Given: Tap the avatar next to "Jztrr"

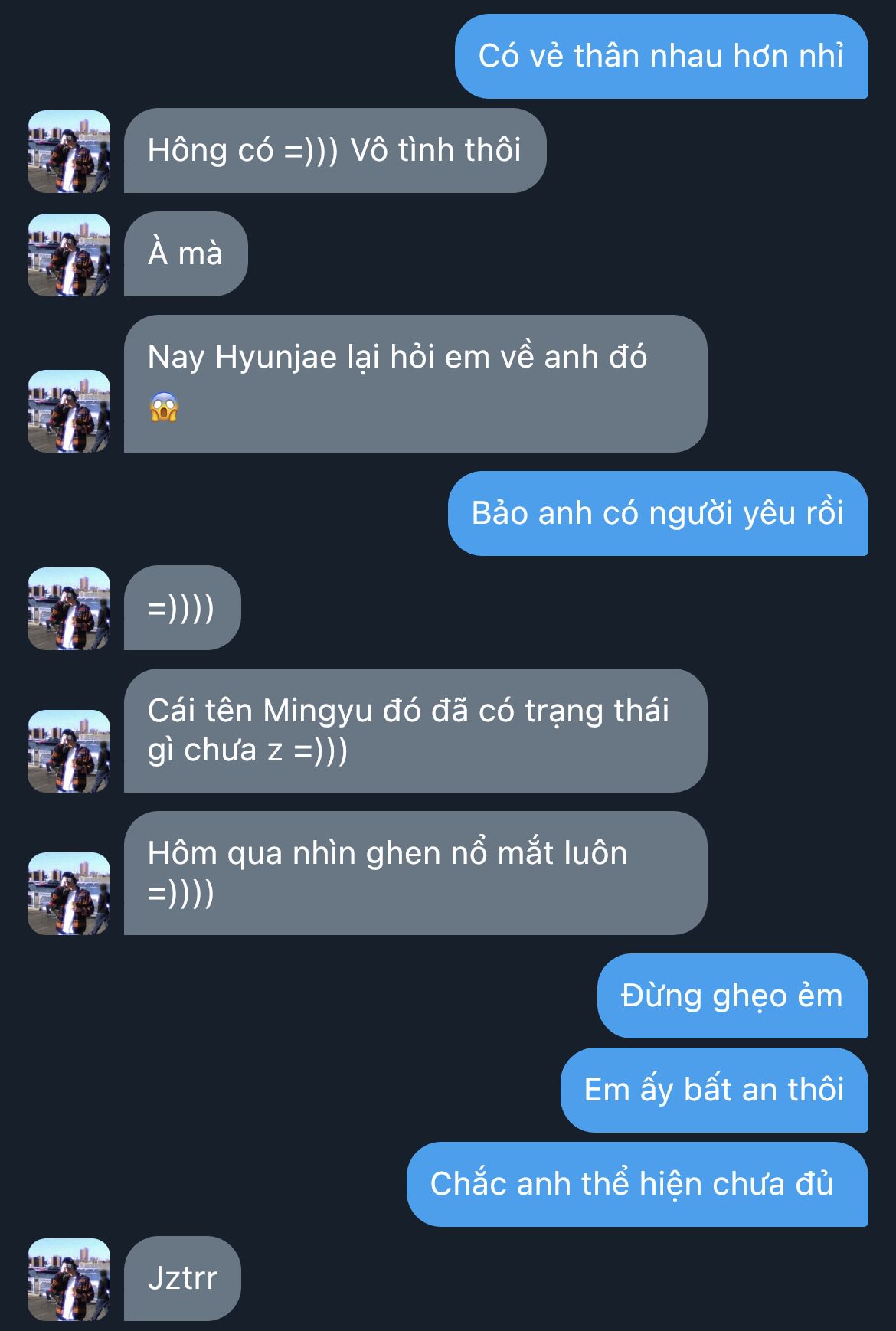Looking at the screenshot, I should click(x=69, y=1279).
